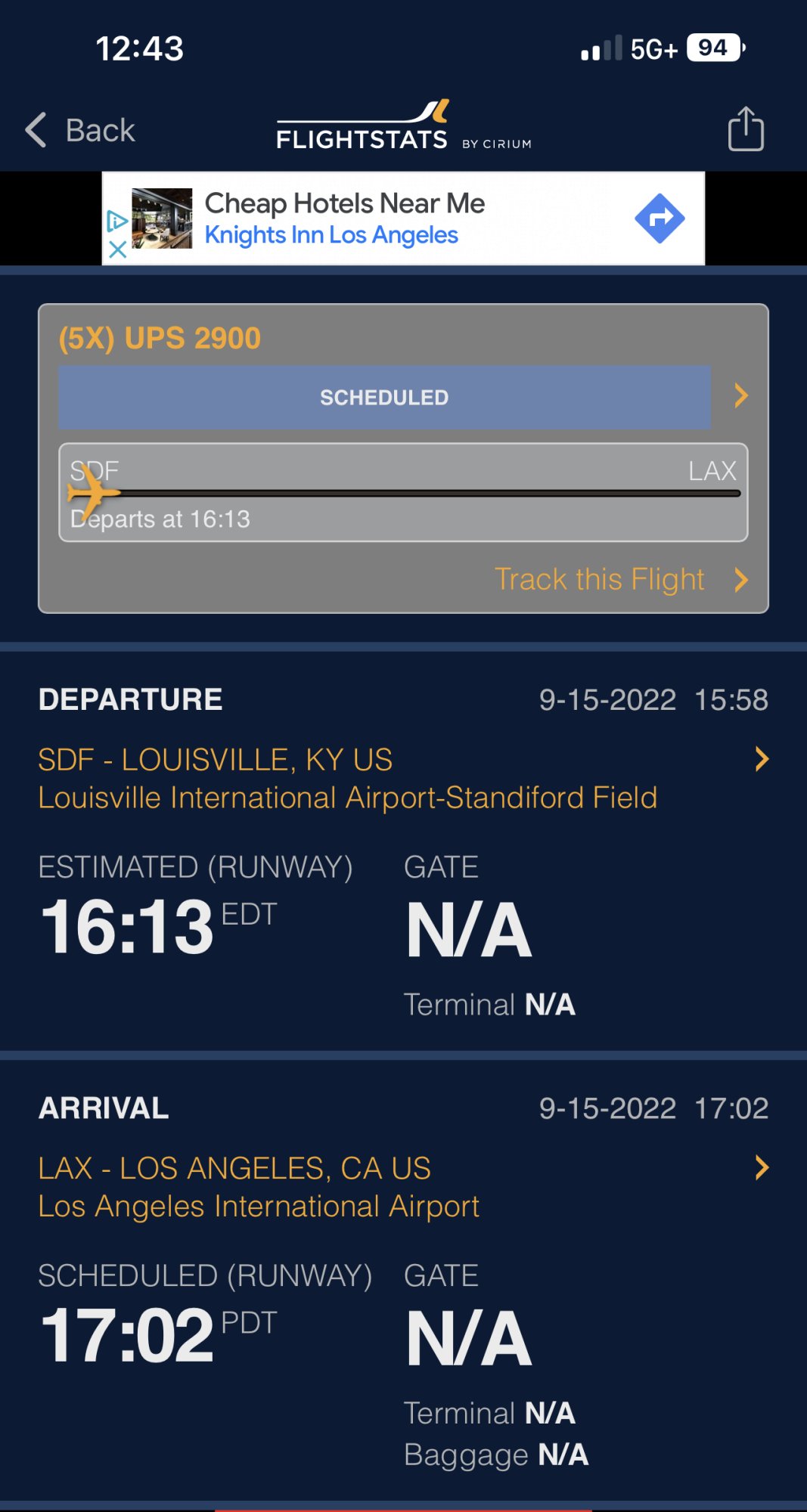The width and height of the screenshot is (807, 1512).
Task: Open the Scheduled status details
Action: 384,397
